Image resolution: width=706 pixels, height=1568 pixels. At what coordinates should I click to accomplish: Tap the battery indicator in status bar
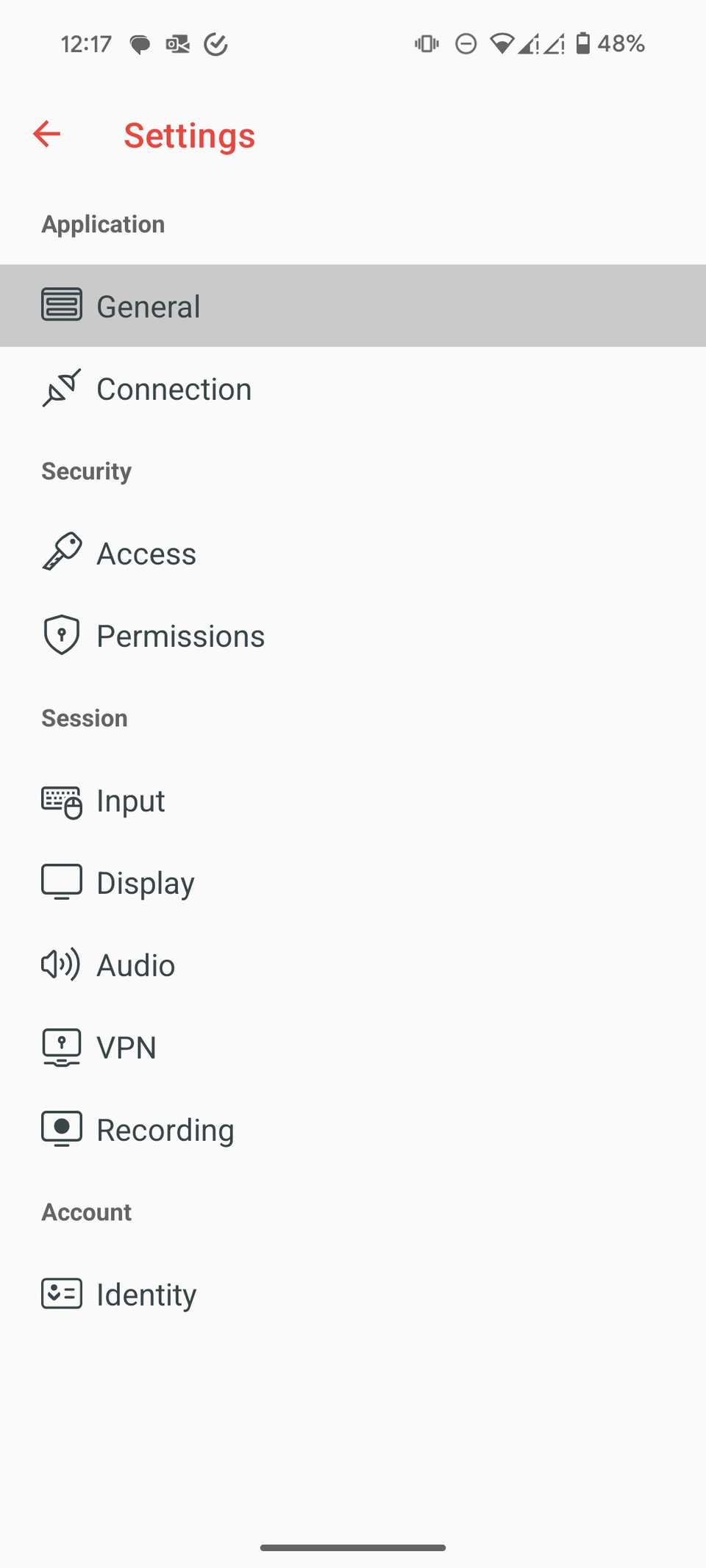[x=585, y=43]
